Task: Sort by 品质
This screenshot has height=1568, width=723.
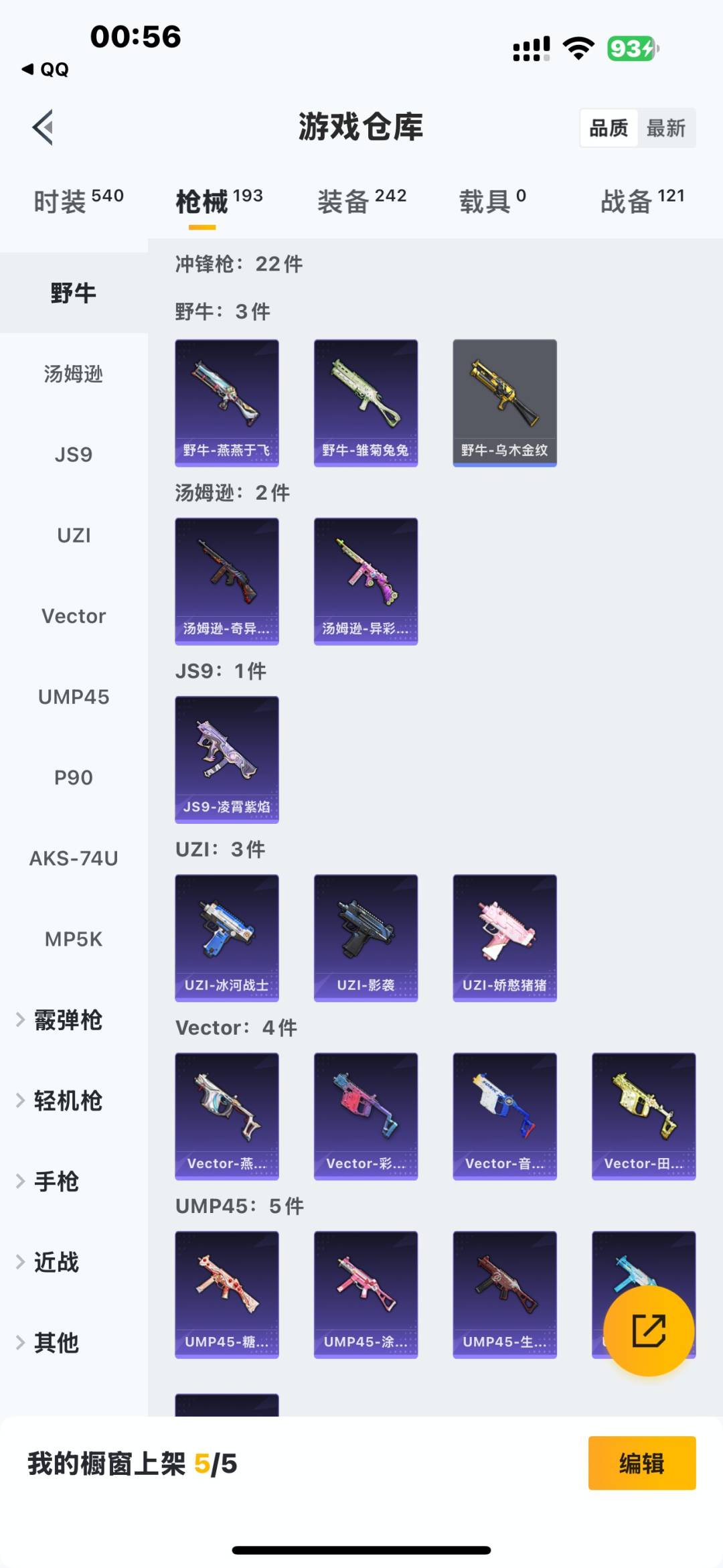Action: pos(609,128)
